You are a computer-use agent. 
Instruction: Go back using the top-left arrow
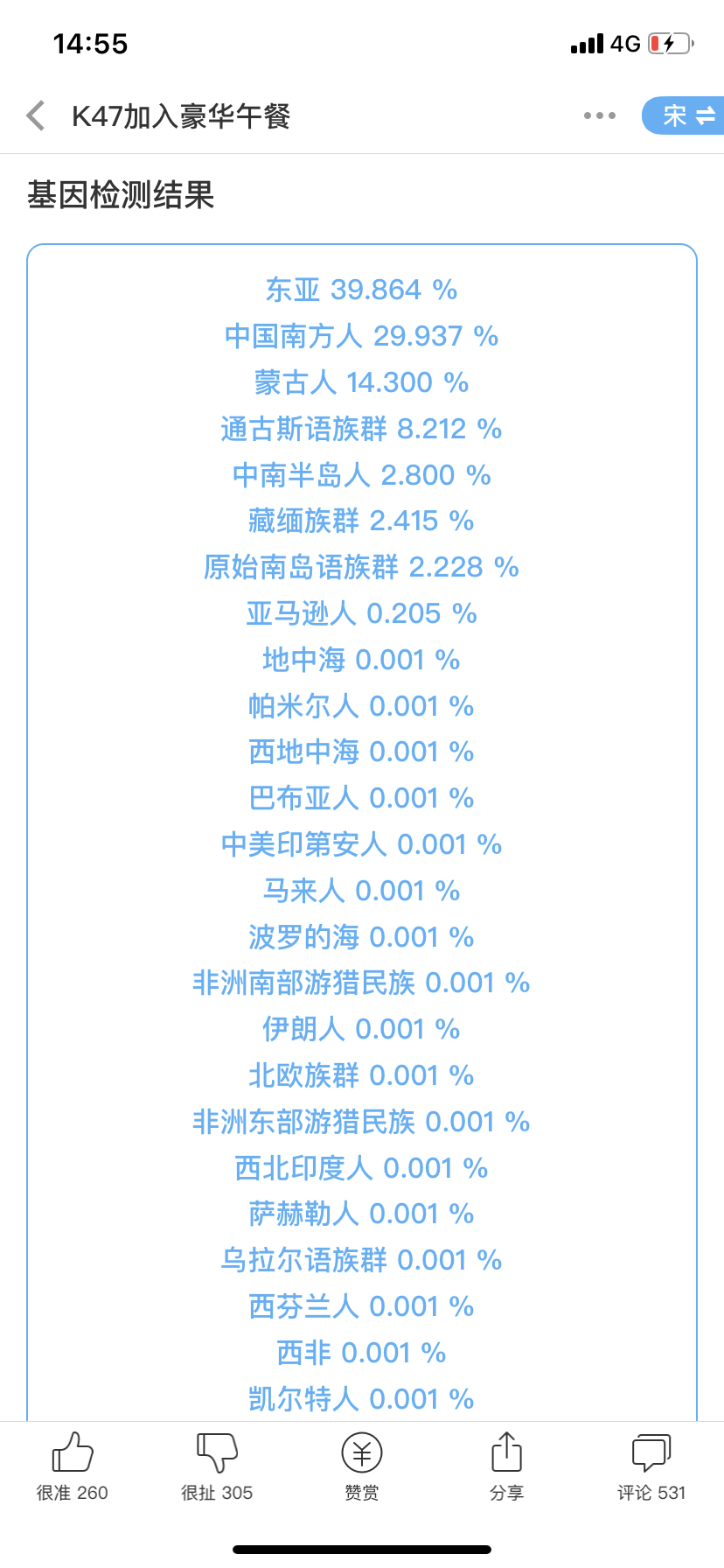[36, 115]
